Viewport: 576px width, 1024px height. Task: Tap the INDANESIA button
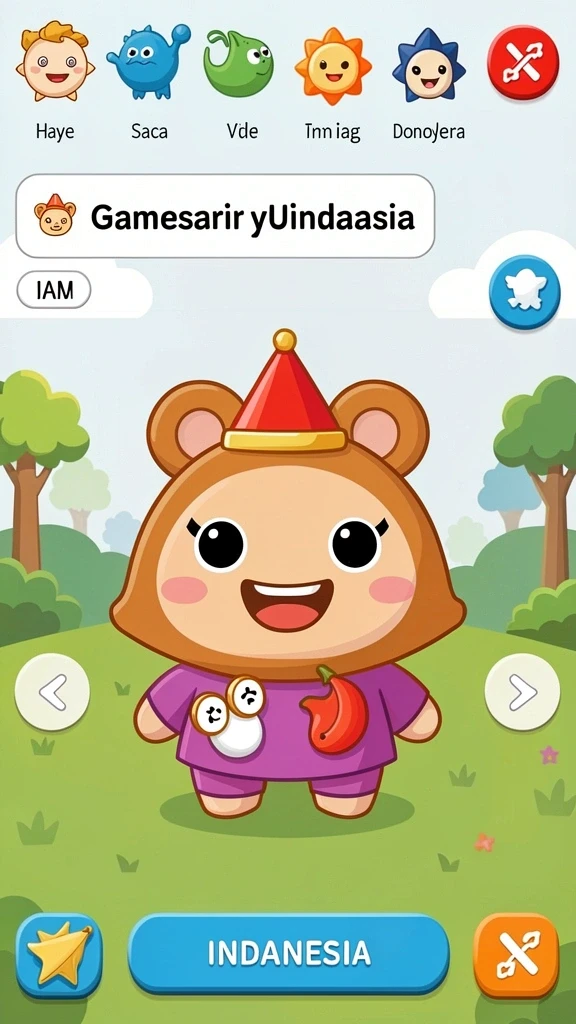[x=289, y=953]
